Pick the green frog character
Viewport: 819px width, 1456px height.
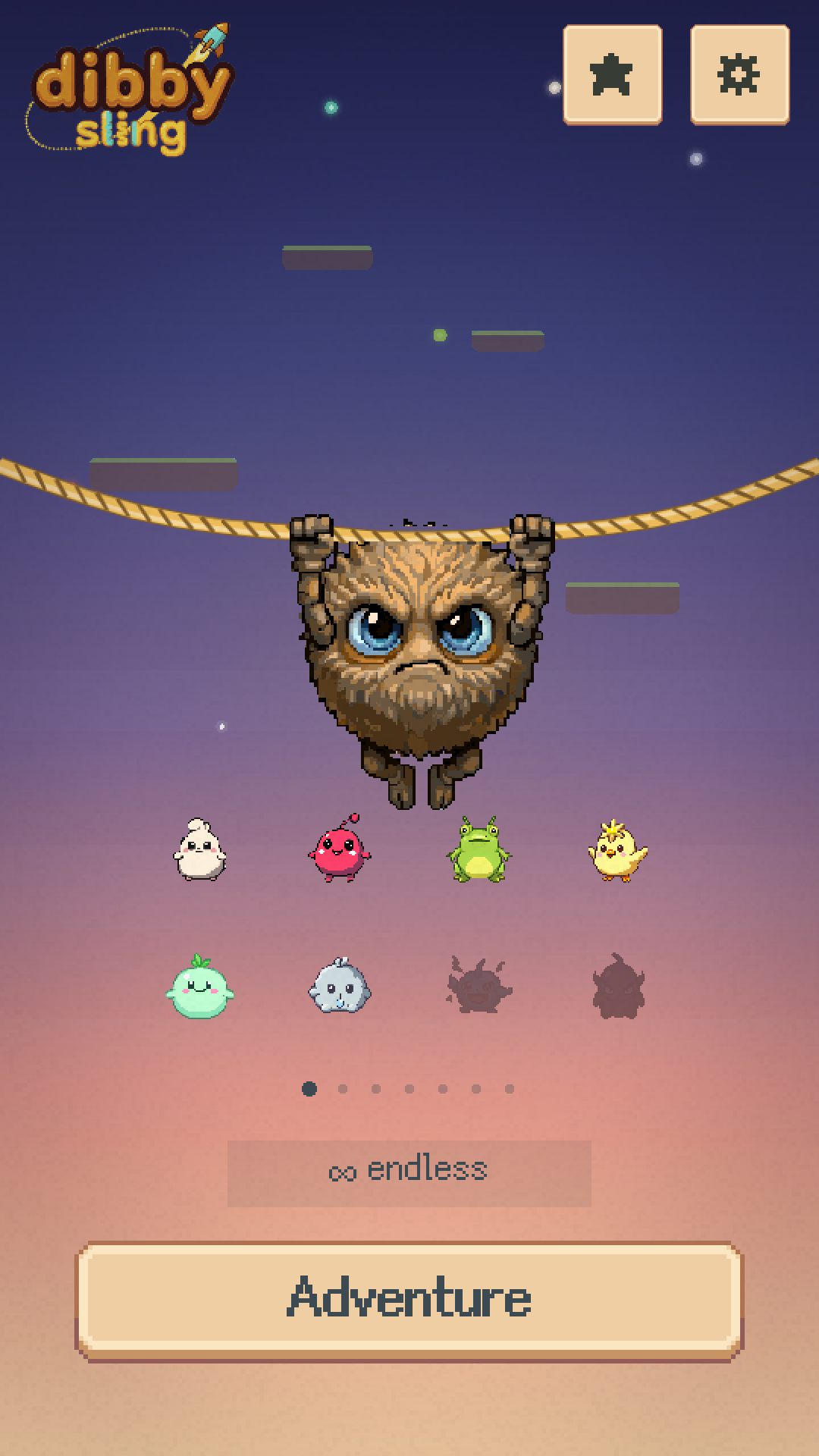coord(479,849)
